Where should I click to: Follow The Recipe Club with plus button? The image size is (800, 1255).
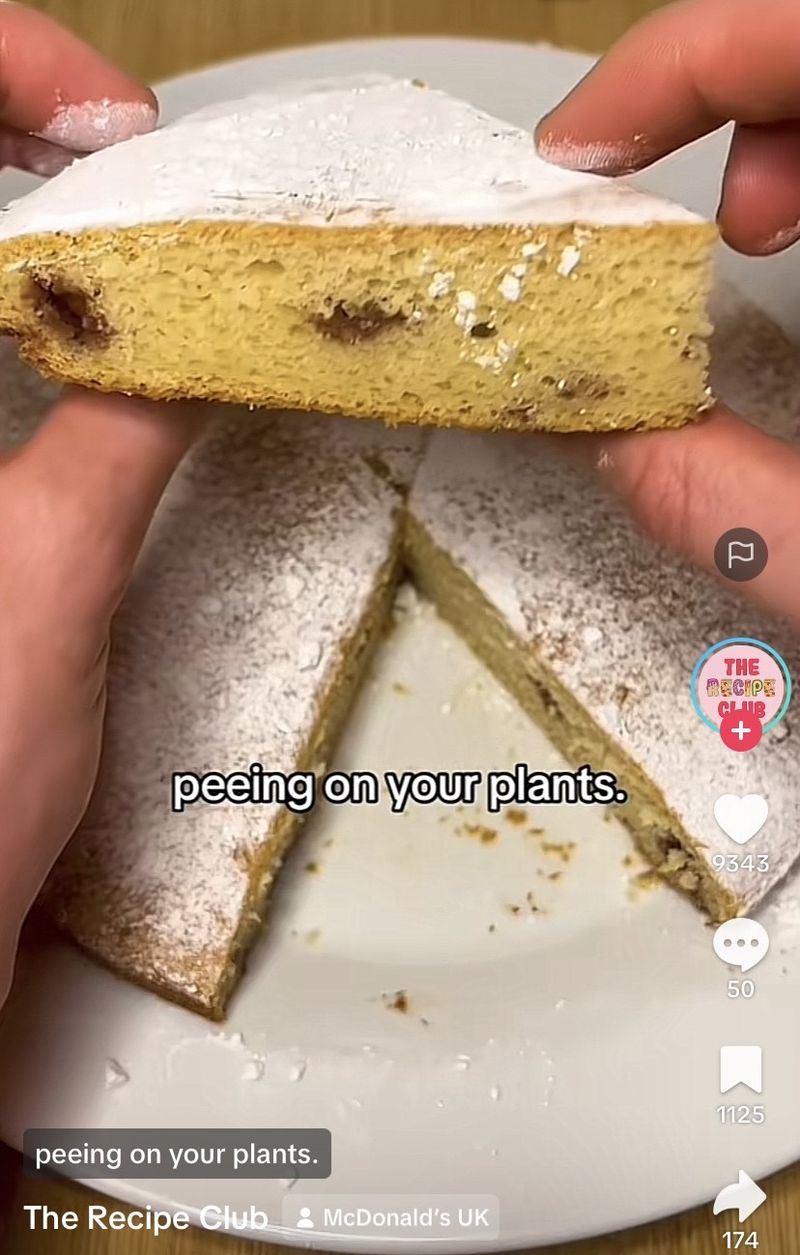(741, 732)
